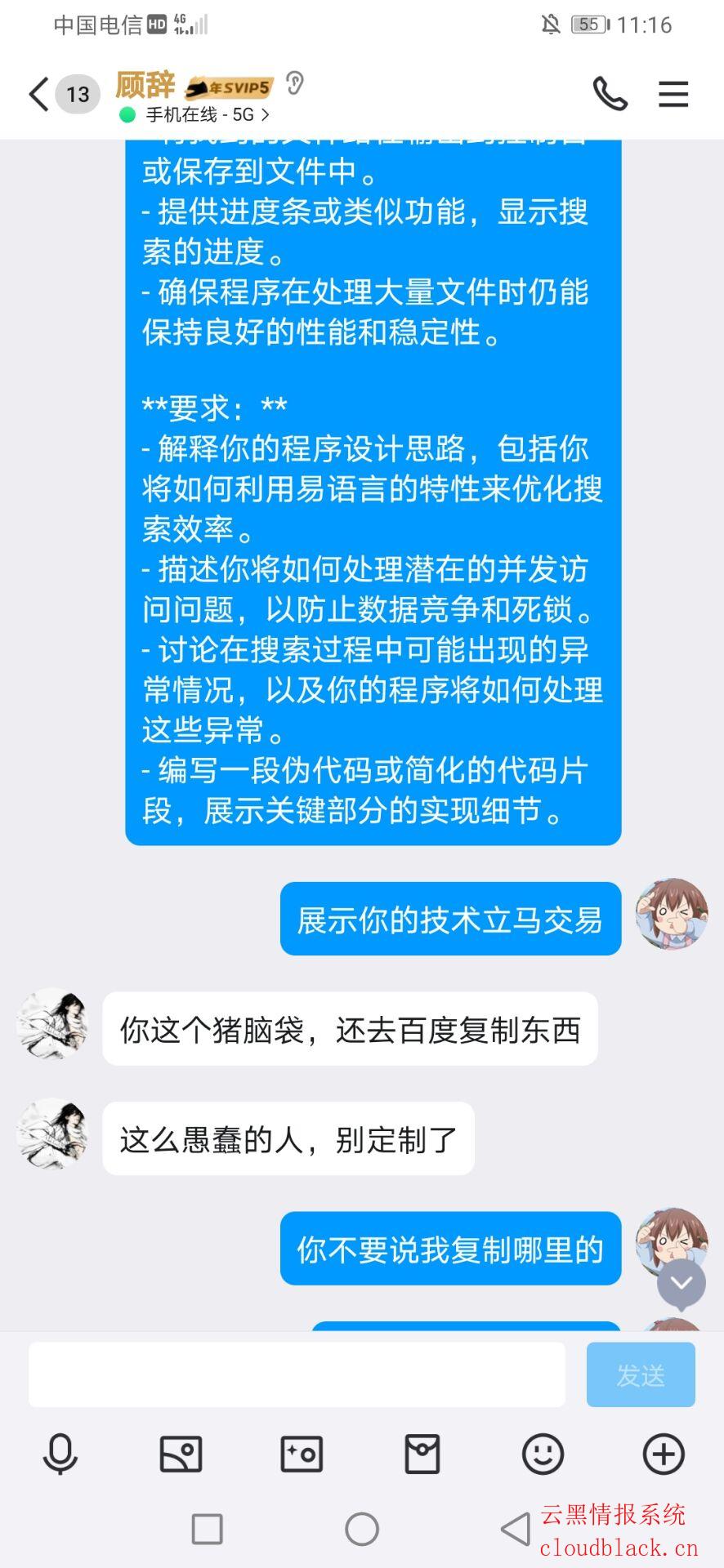
Task: Open the chat settings menu
Action: (x=673, y=95)
